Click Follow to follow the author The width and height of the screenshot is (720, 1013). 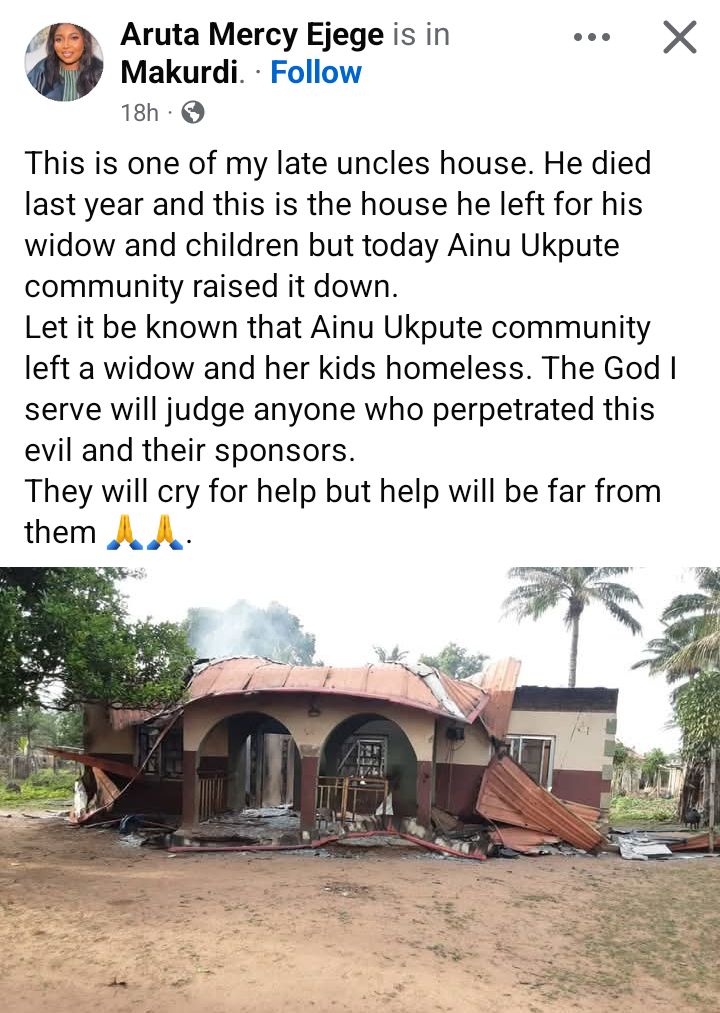tap(316, 73)
